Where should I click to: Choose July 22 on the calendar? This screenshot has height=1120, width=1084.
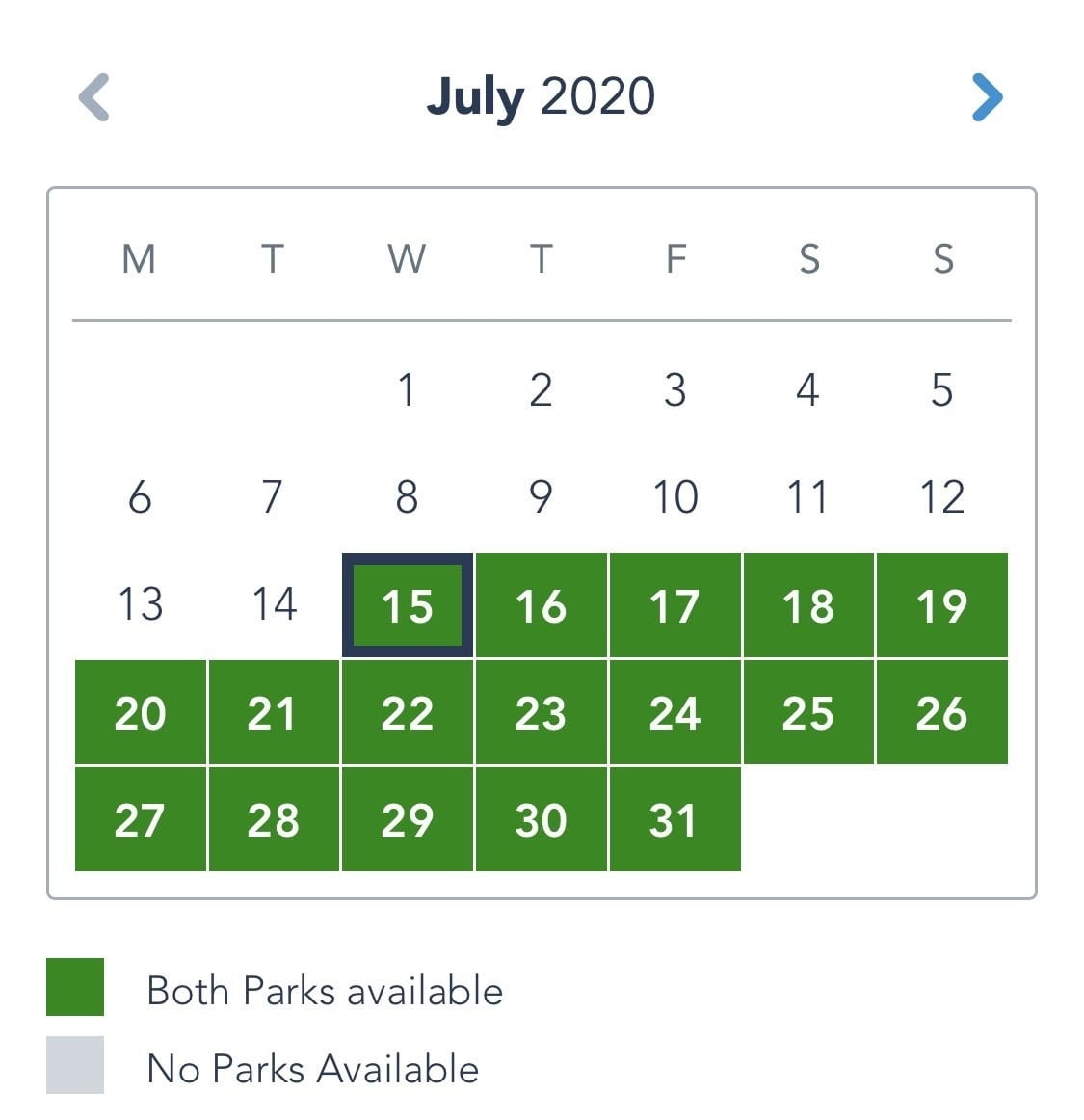click(408, 713)
